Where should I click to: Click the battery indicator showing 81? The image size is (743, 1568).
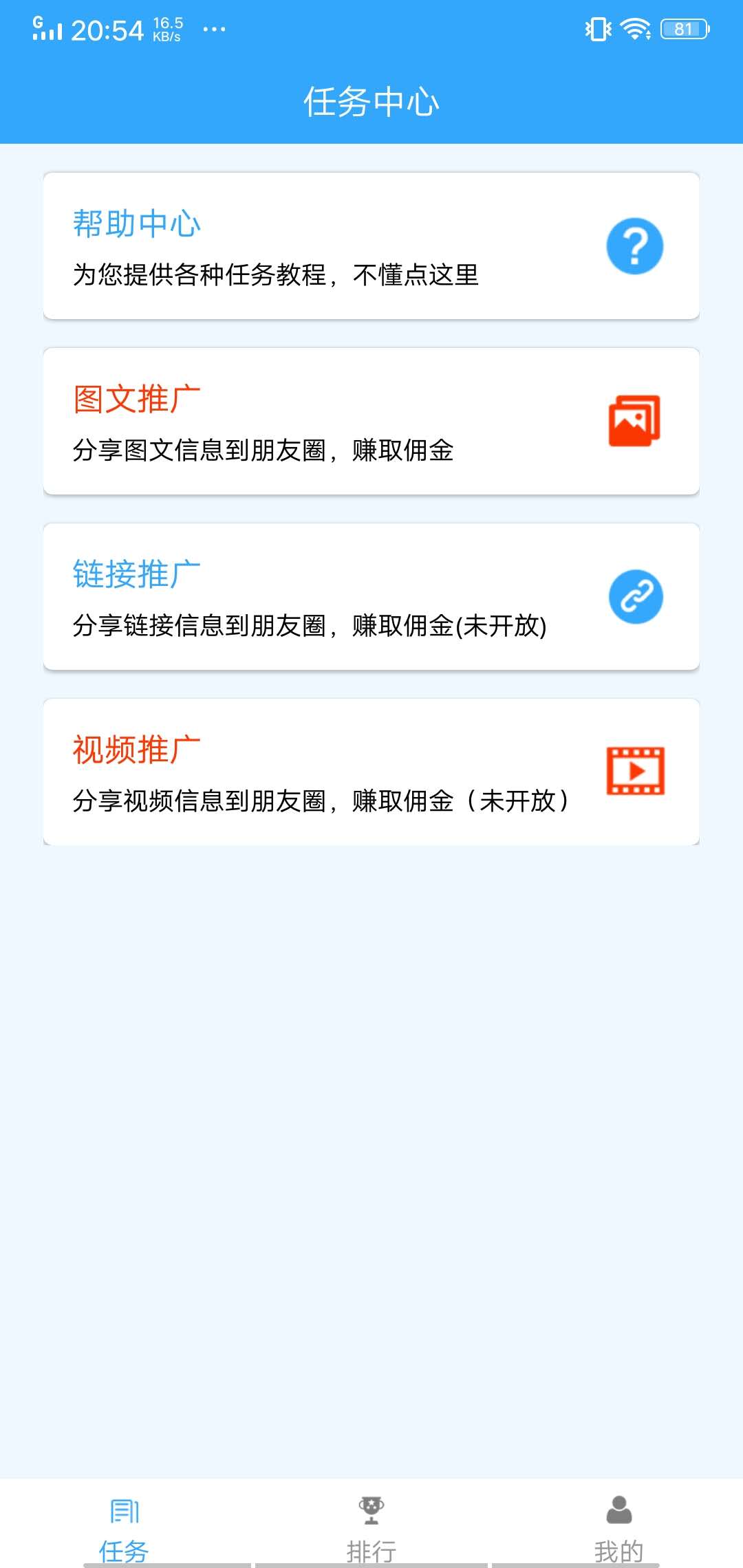tap(683, 28)
